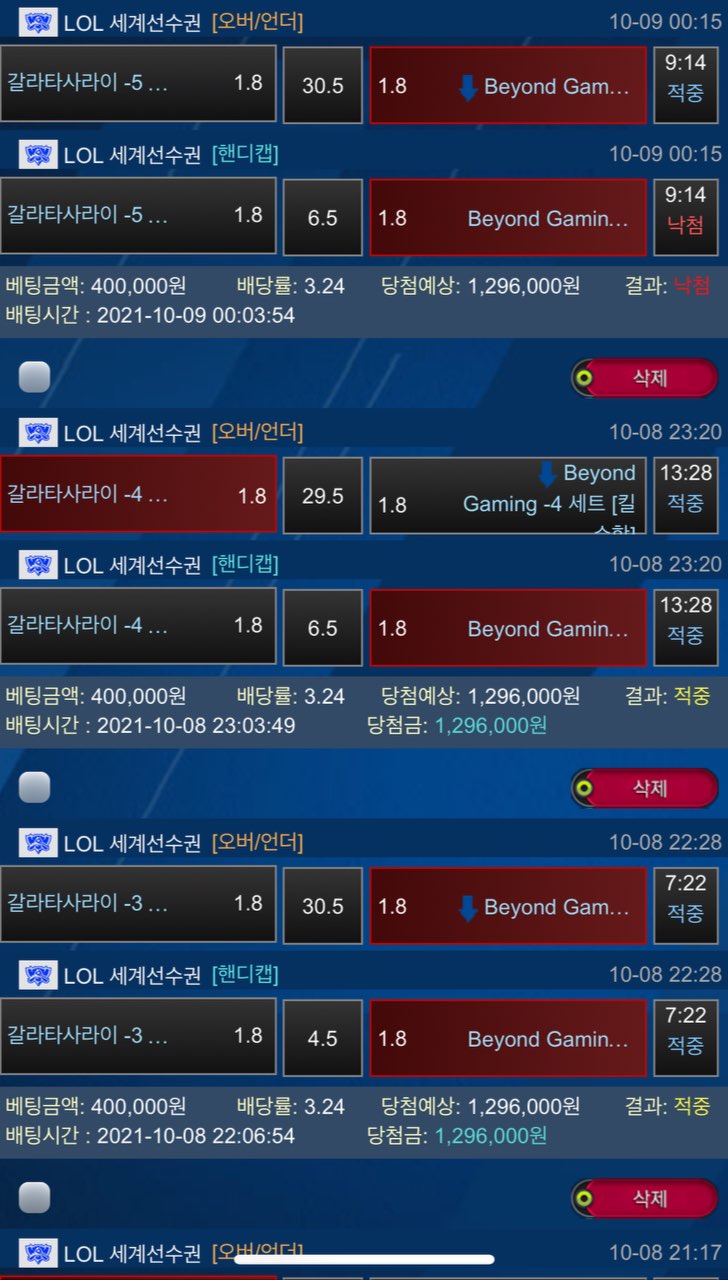Screen dimensions: 728x1280
Task: Check the box under the 2021-10-08 22:06:54 bet
Action: coord(34,1197)
